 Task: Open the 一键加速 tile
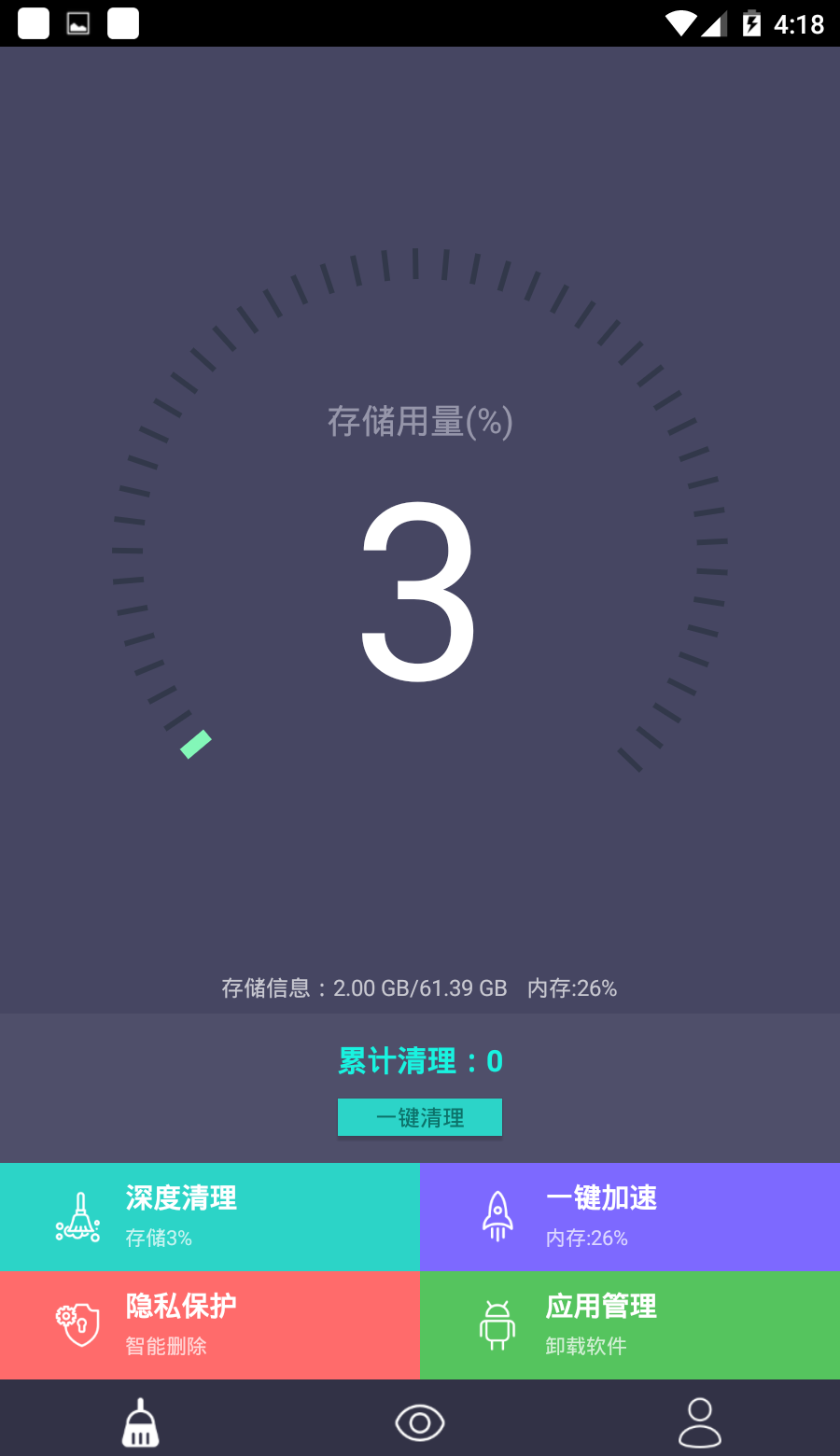630,1217
